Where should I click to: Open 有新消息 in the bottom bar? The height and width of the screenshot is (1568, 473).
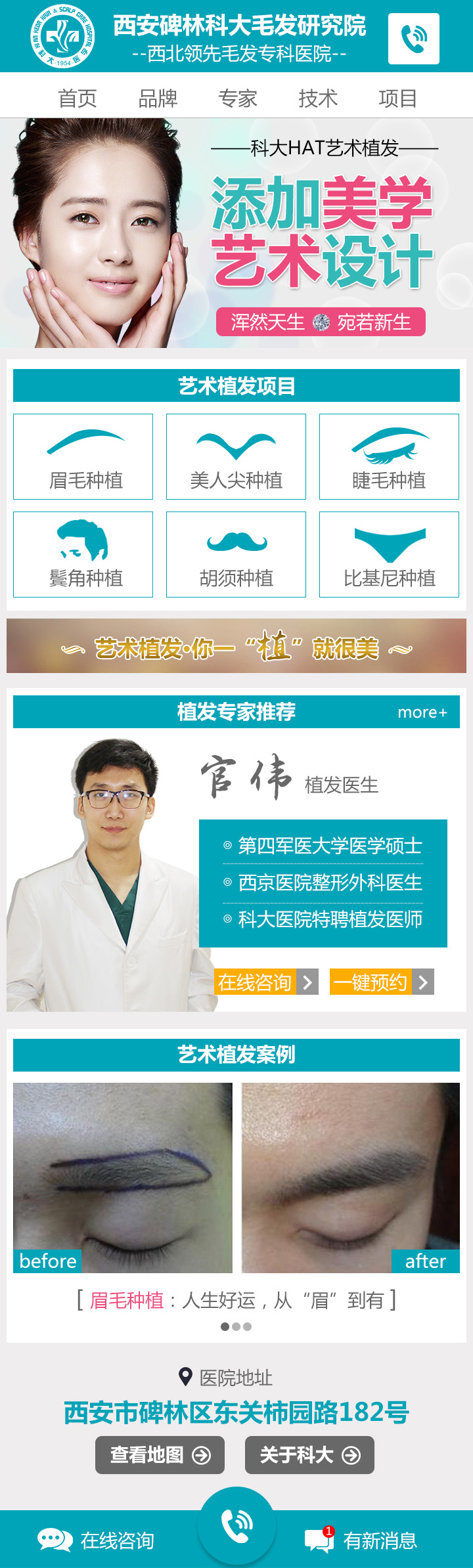coord(361,1540)
